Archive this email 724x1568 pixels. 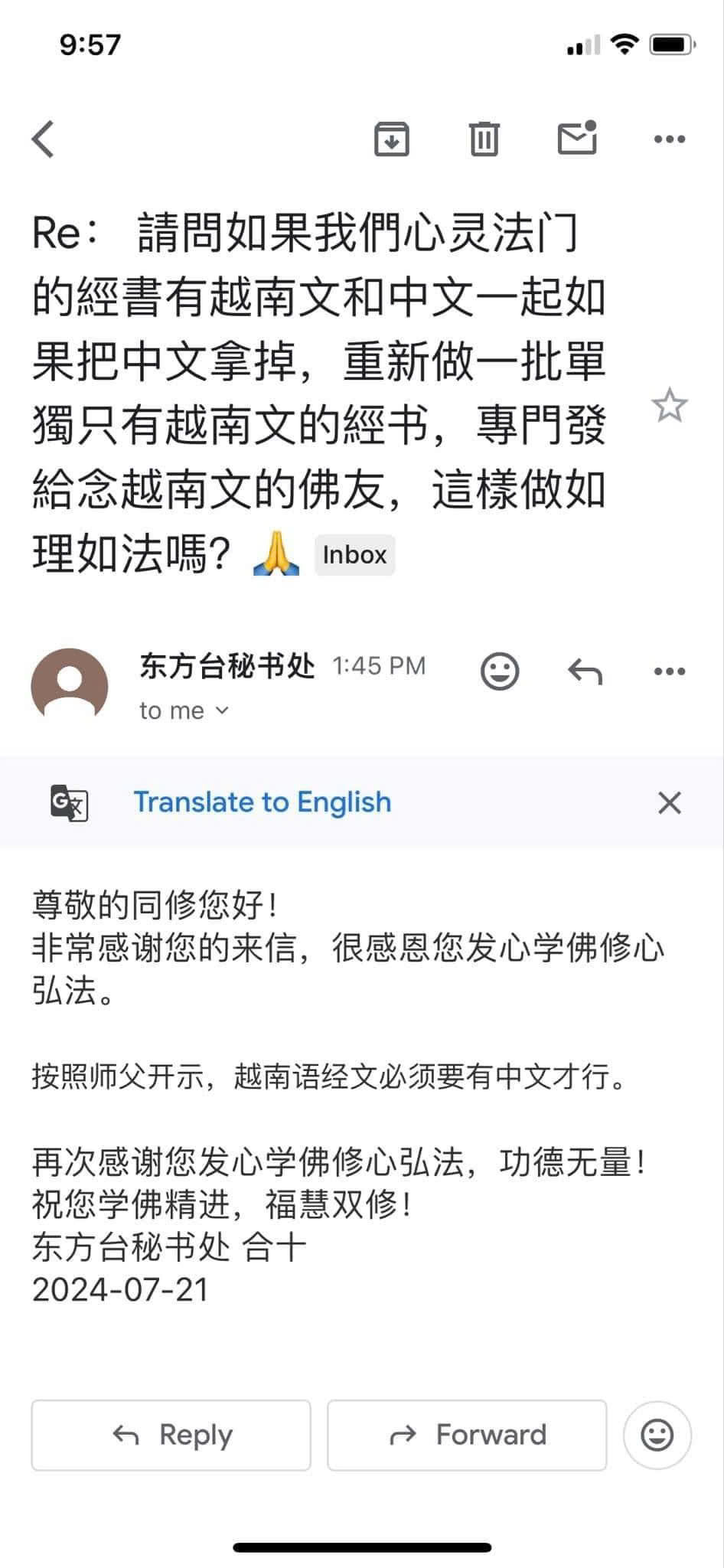pyautogui.click(x=391, y=139)
